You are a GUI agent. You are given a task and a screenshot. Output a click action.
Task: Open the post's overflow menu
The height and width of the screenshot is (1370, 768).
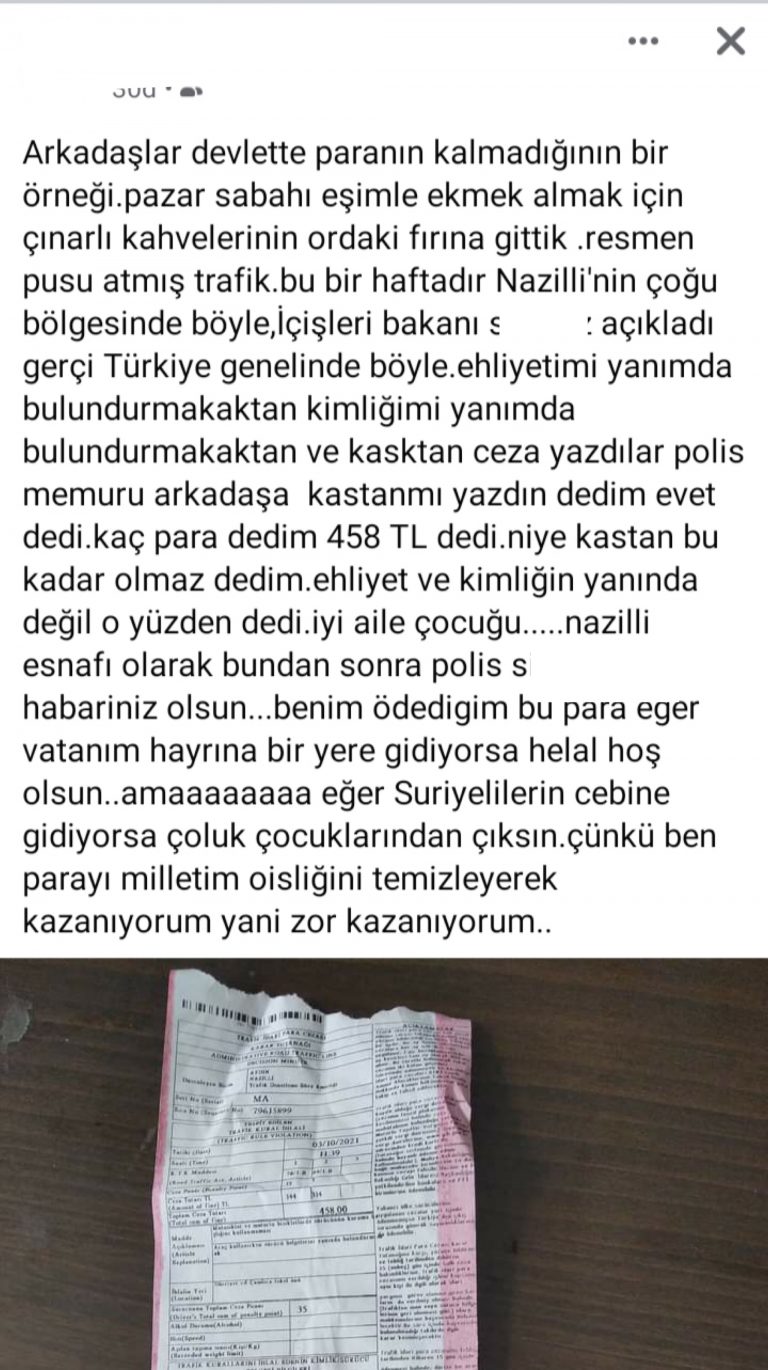pos(644,41)
